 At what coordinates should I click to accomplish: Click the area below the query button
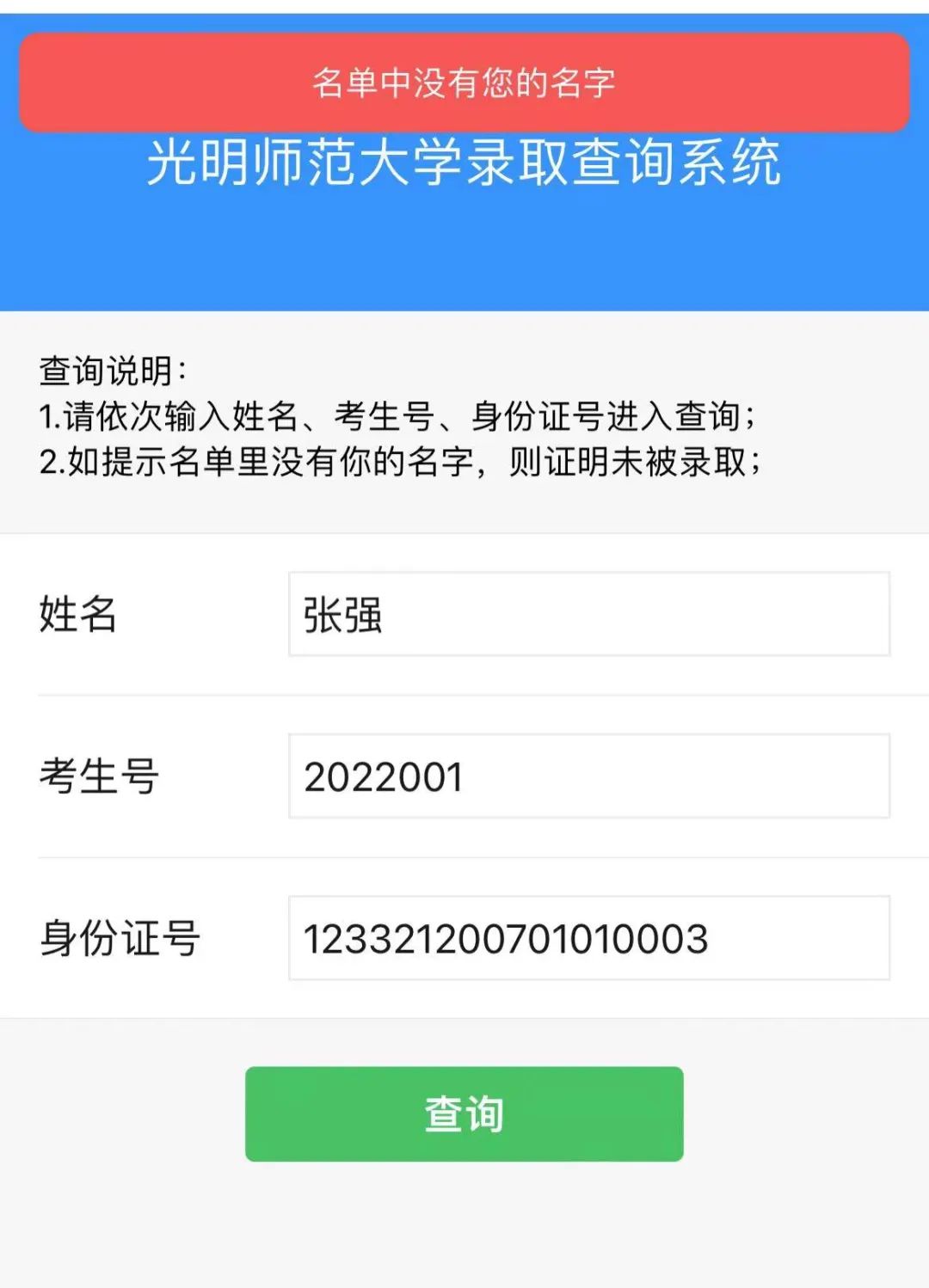click(x=463, y=1230)
